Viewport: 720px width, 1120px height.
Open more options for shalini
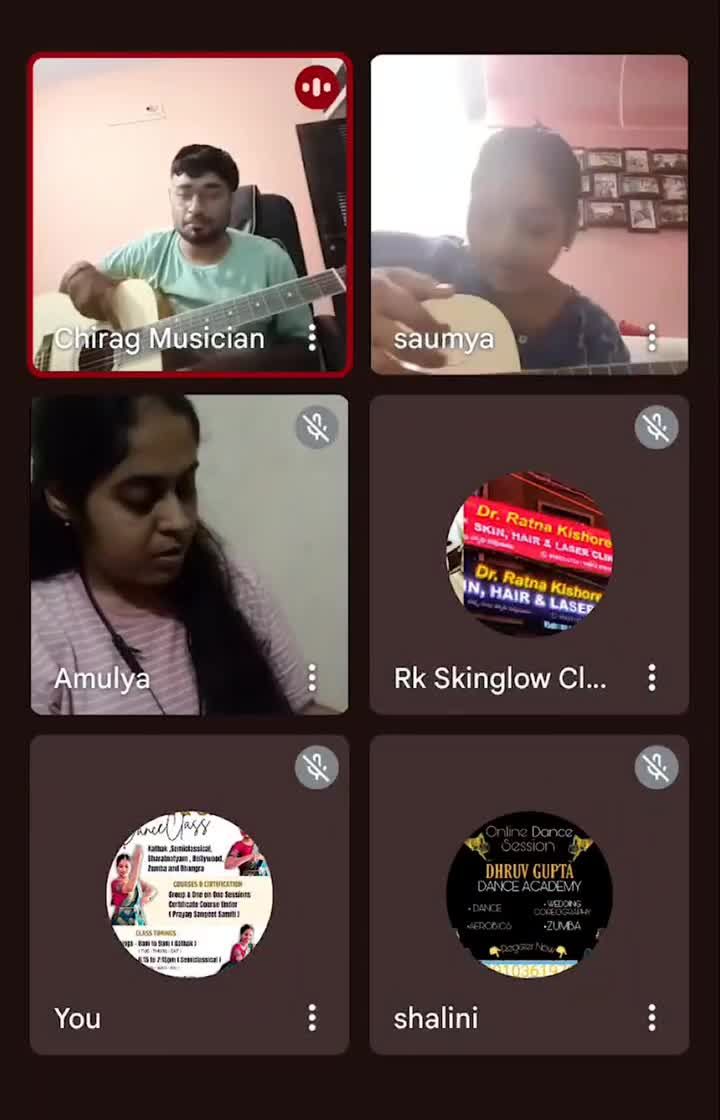(652, 1018)
